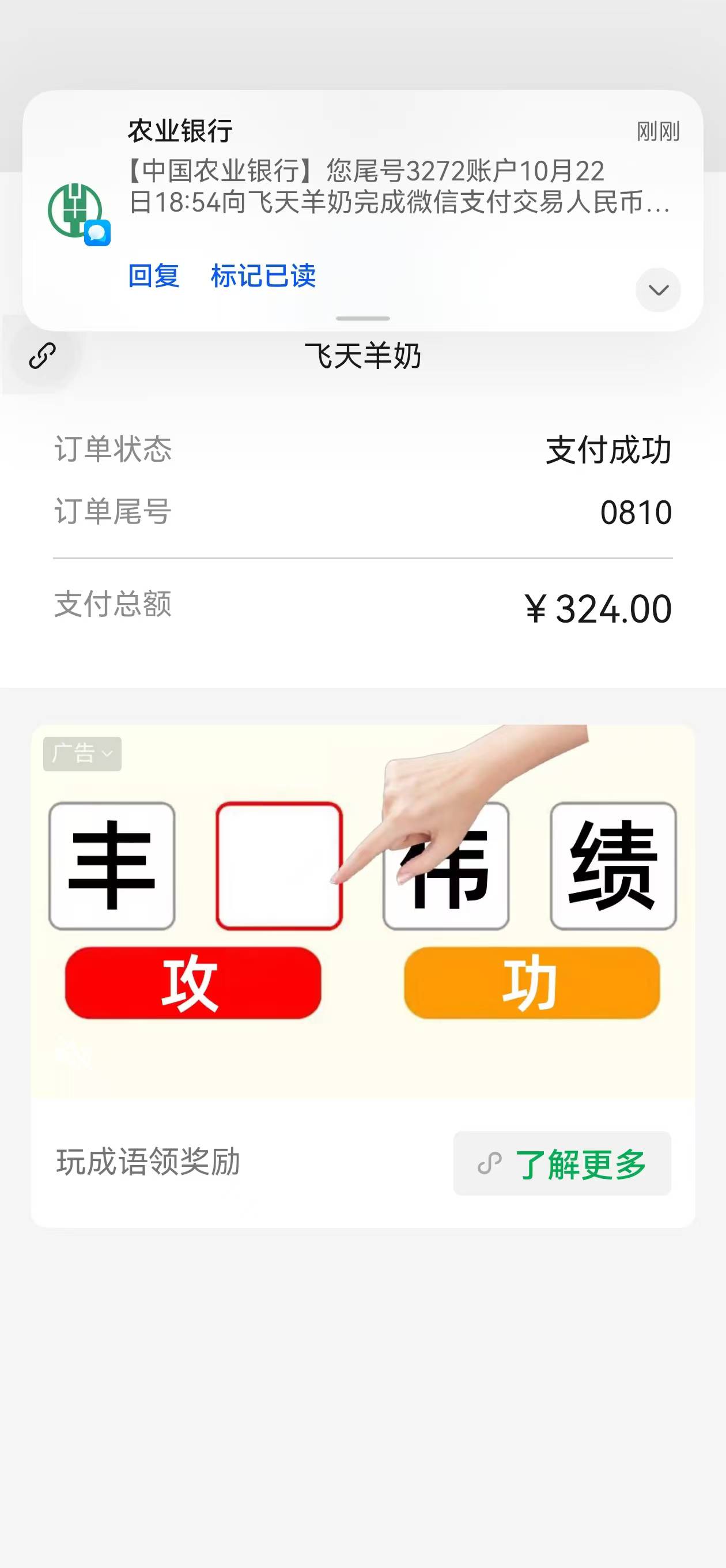This screenshot has height=1568, width=726.
Task: Tap 了解更多 to learn more
Action: [562, 1163]
